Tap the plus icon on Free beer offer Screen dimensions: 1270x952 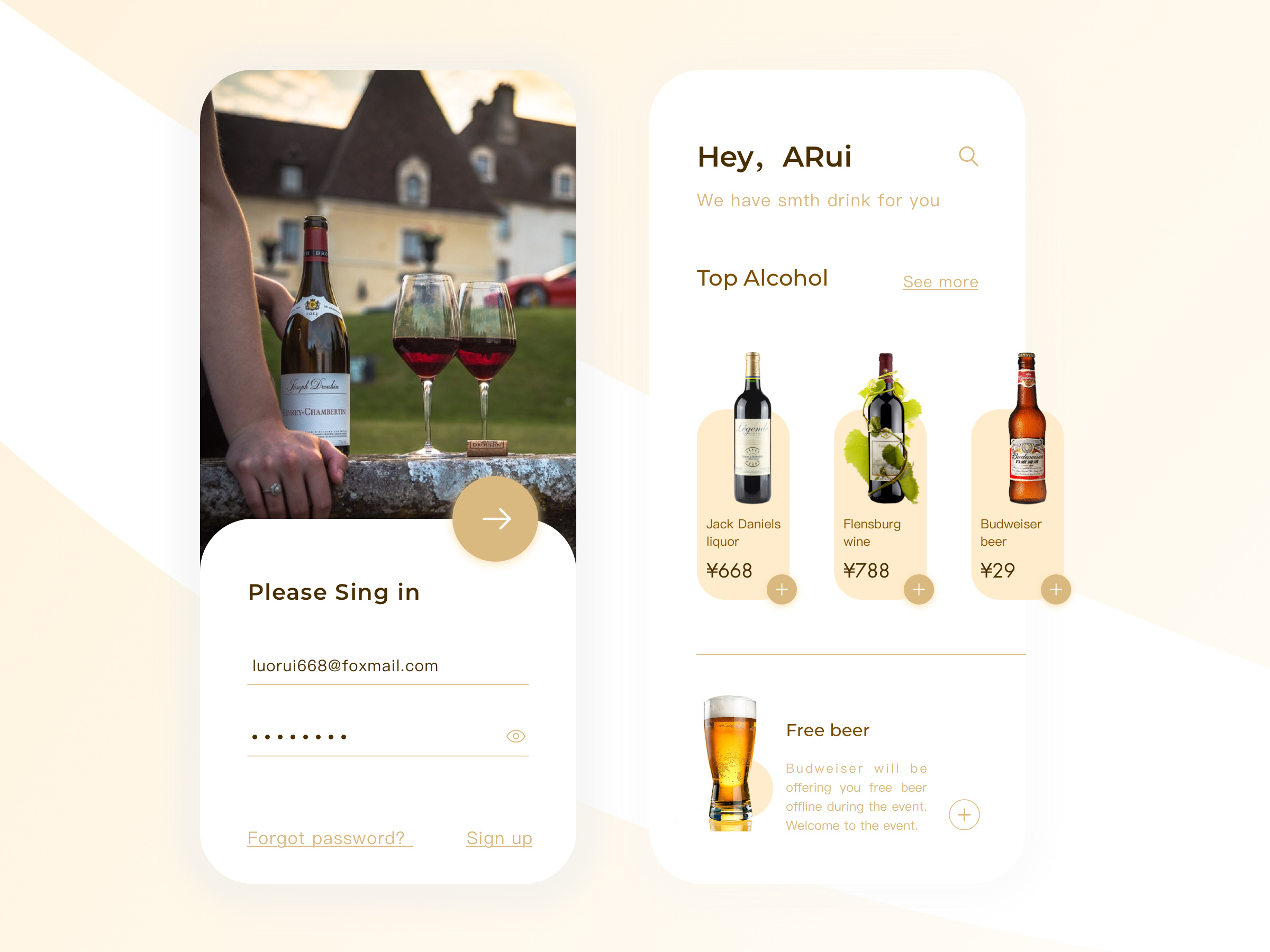[x=964, y=815]
